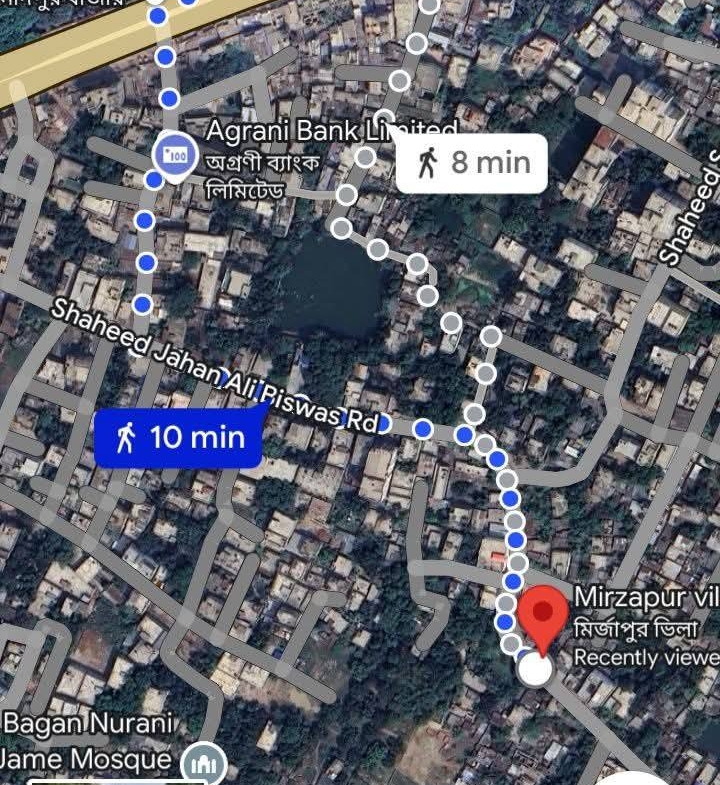
Task: Open Agrani Bank Limited place marker
Action: tap(176, 155)
